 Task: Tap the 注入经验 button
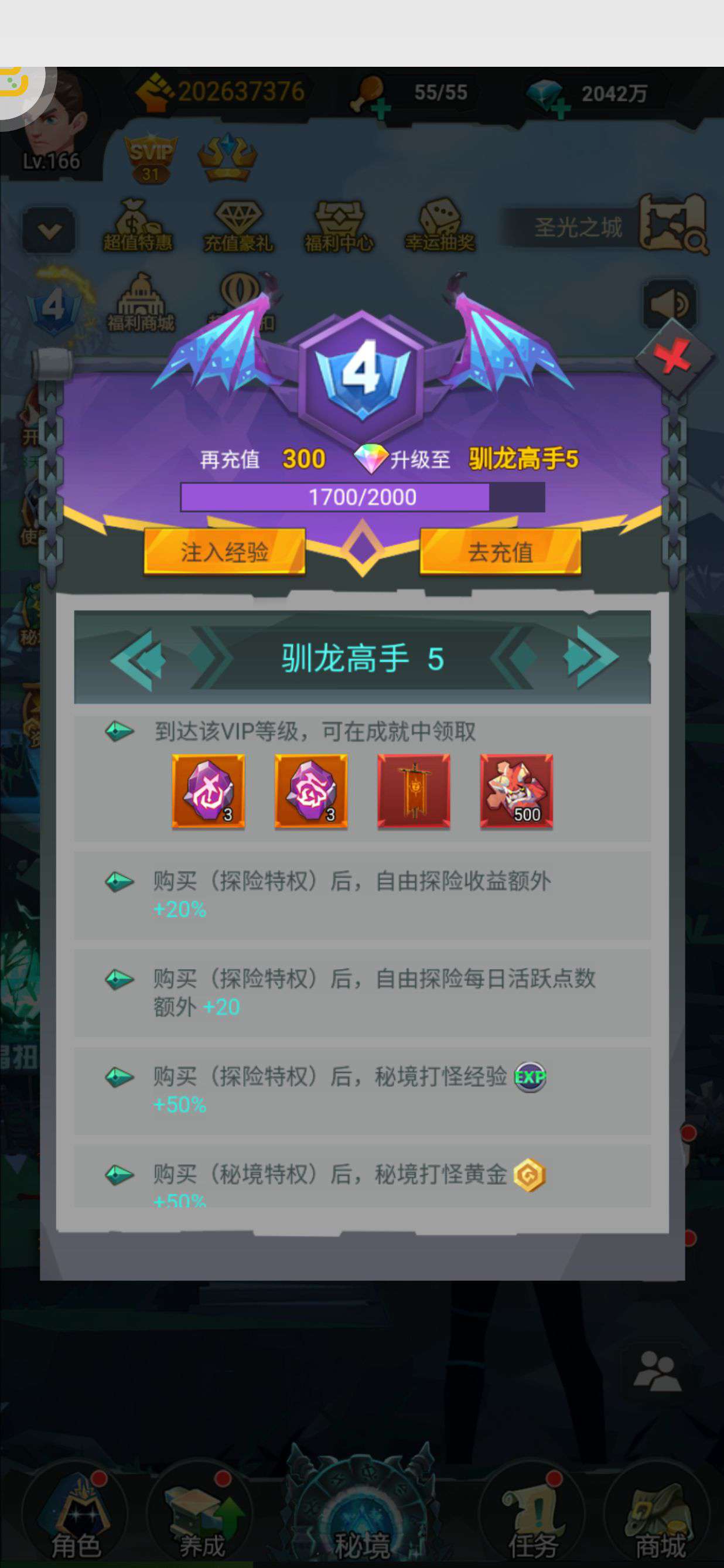point(224,551)
